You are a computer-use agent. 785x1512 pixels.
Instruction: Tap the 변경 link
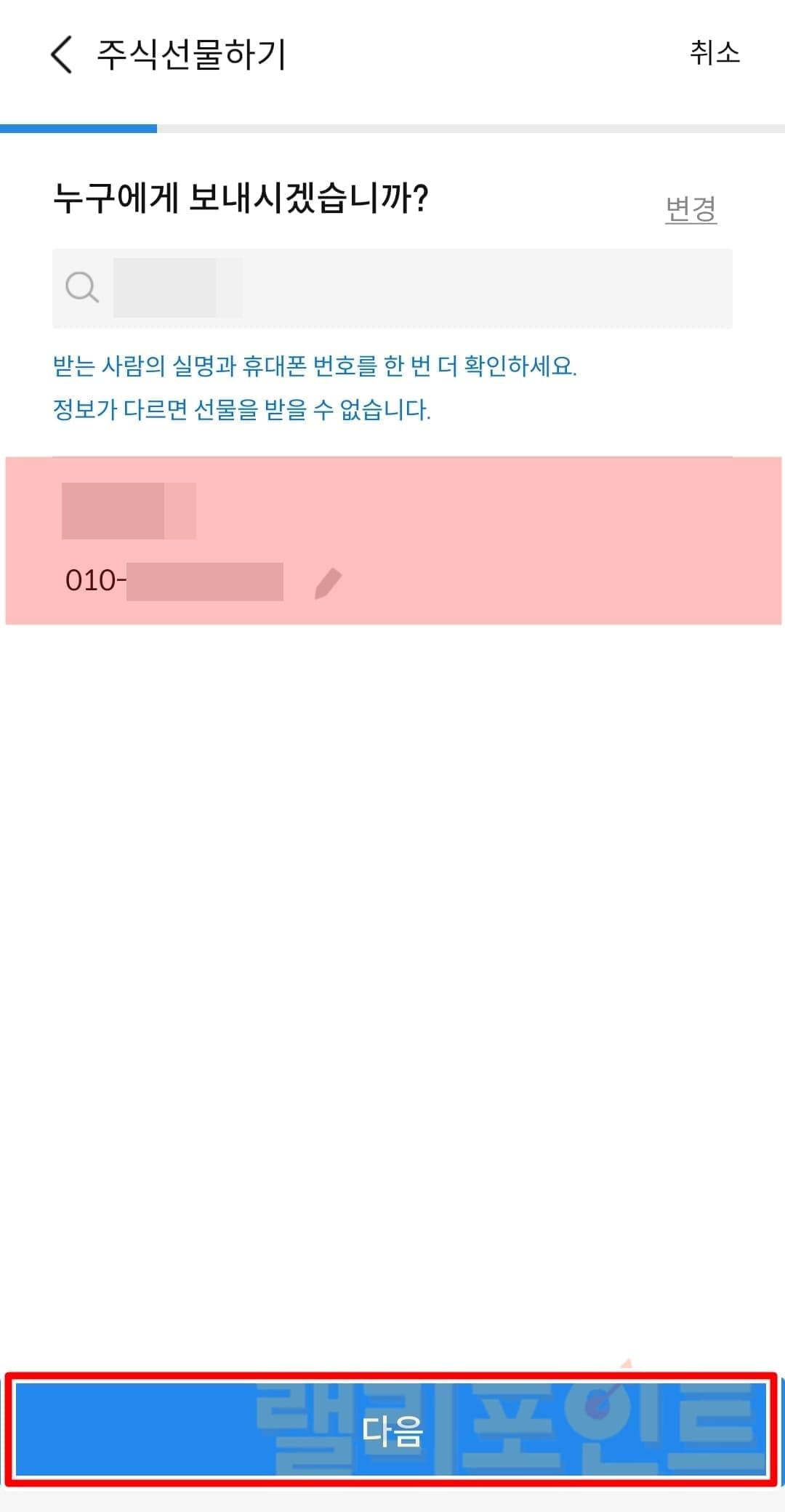(691, 209)
